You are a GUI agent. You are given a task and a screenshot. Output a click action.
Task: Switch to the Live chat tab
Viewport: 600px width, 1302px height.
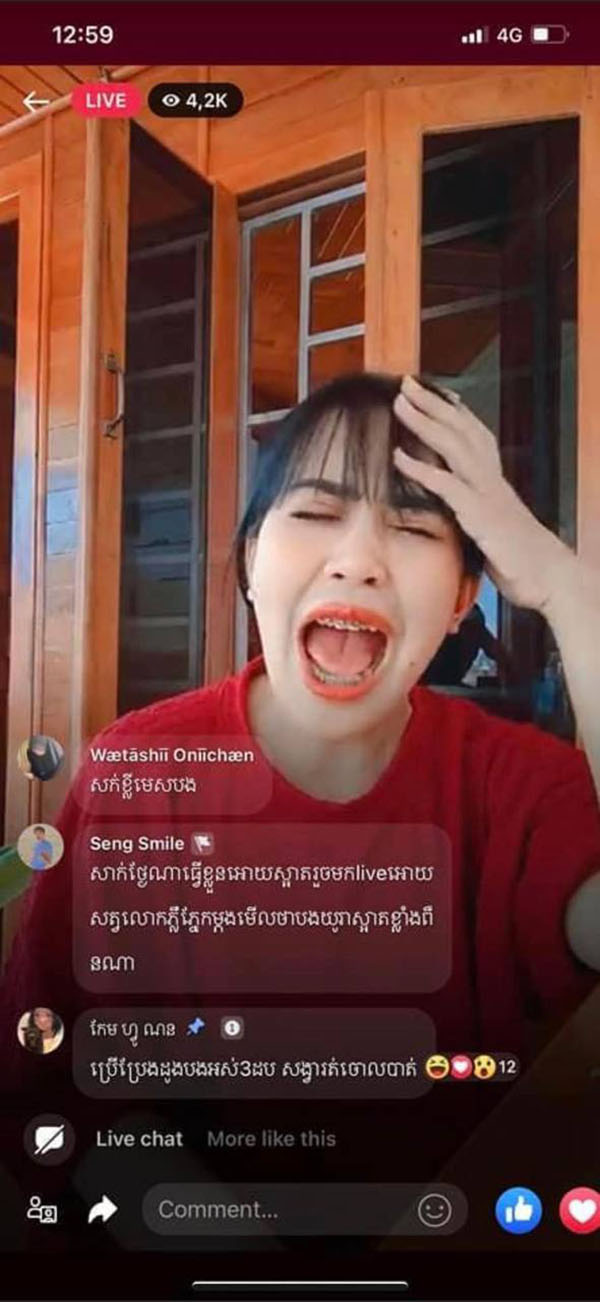(x=139, y=1138)
